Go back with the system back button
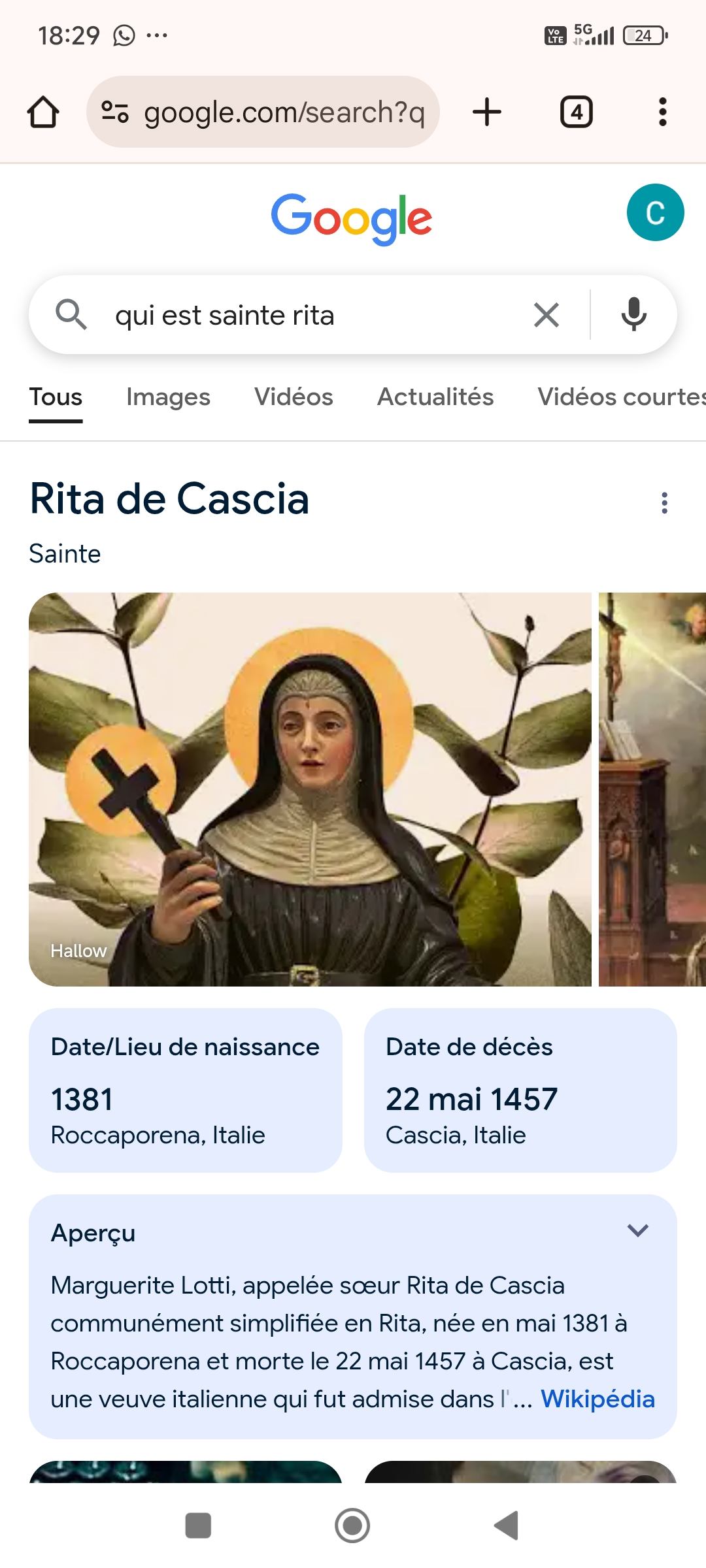Image resolution: width=706 pixels, height=1568 pixels. click(507, 1526)
